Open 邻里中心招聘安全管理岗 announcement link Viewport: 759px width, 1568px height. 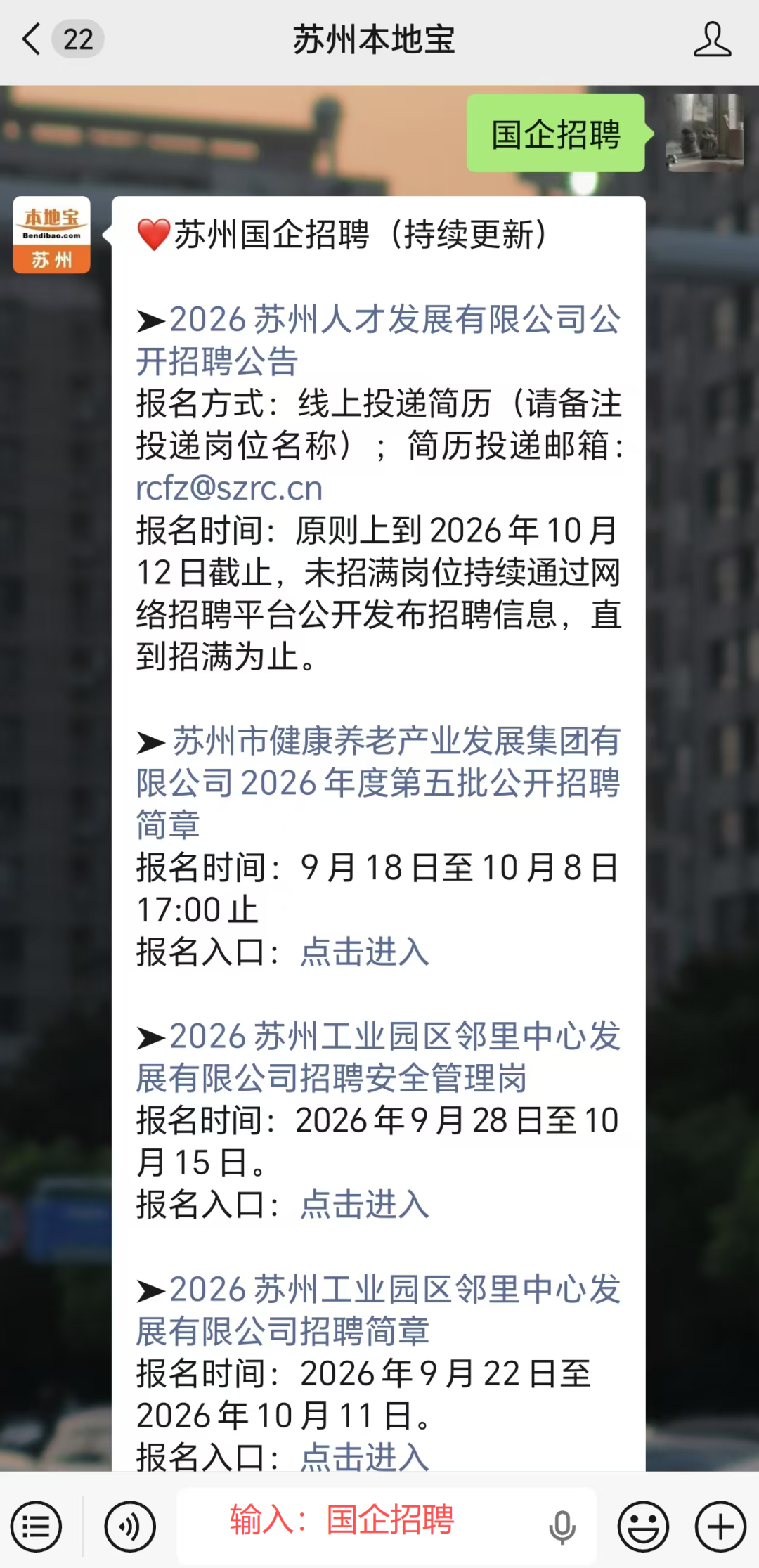378,1057
